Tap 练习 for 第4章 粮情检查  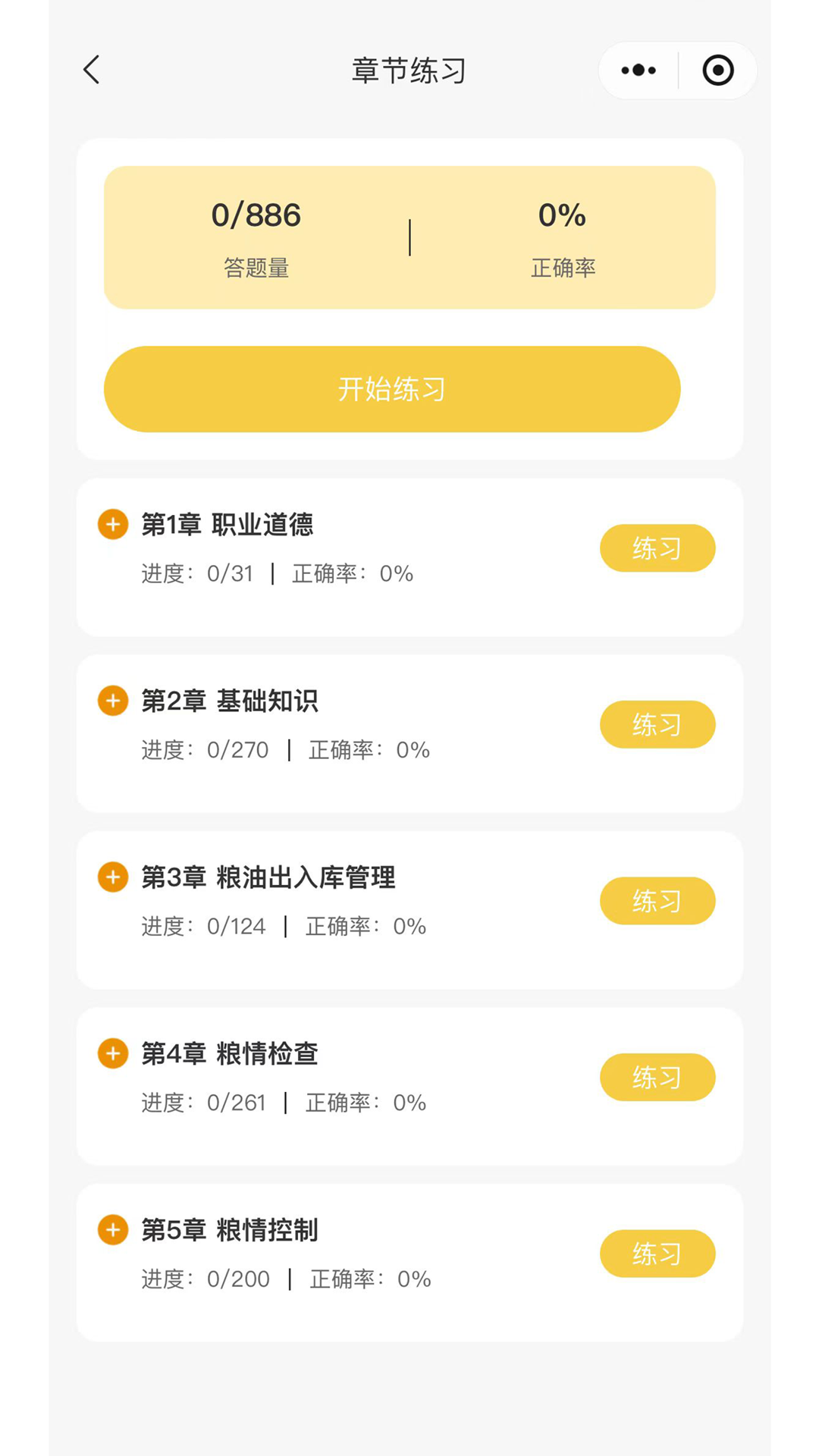tap(657, 1077)
